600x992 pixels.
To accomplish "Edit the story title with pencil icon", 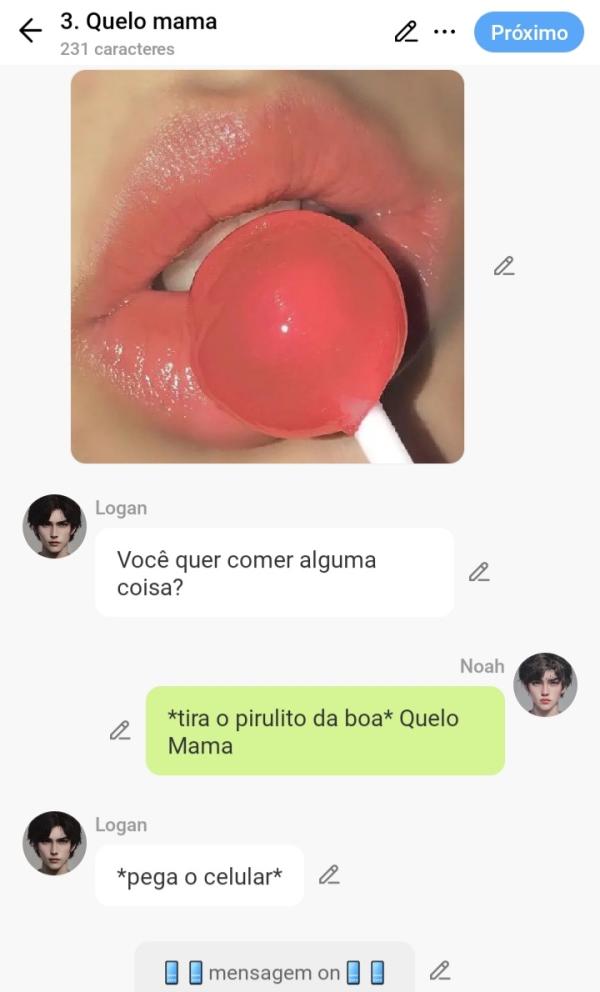I will pos(406,32).
